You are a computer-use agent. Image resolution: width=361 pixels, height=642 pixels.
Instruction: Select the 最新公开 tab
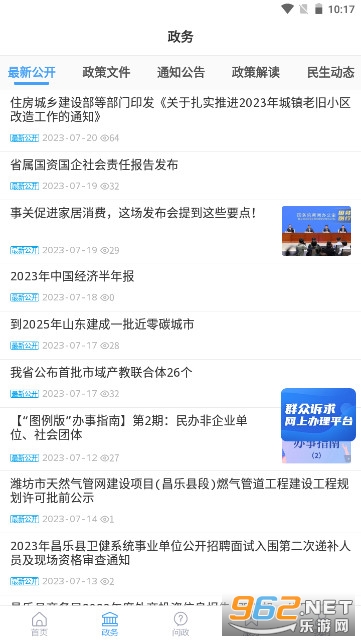tap(32, 73)
